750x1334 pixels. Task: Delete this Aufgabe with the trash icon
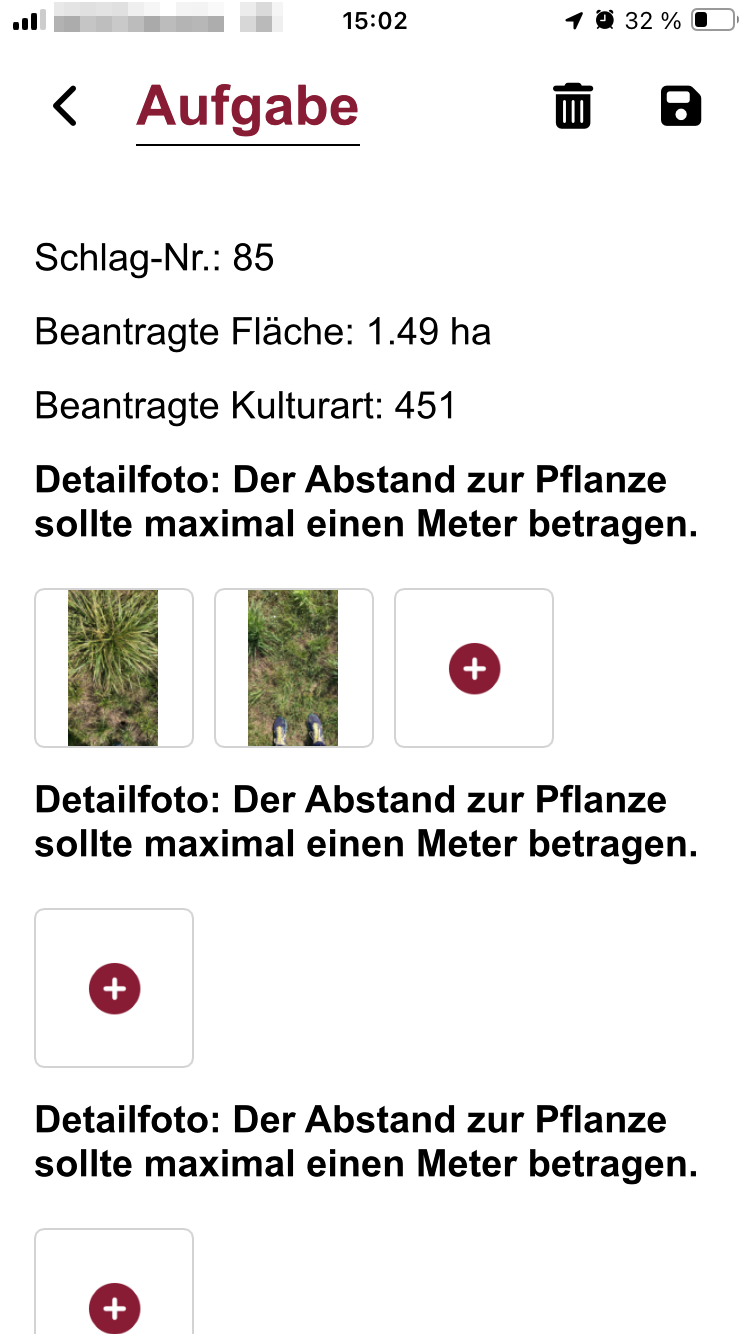(573, 106)
